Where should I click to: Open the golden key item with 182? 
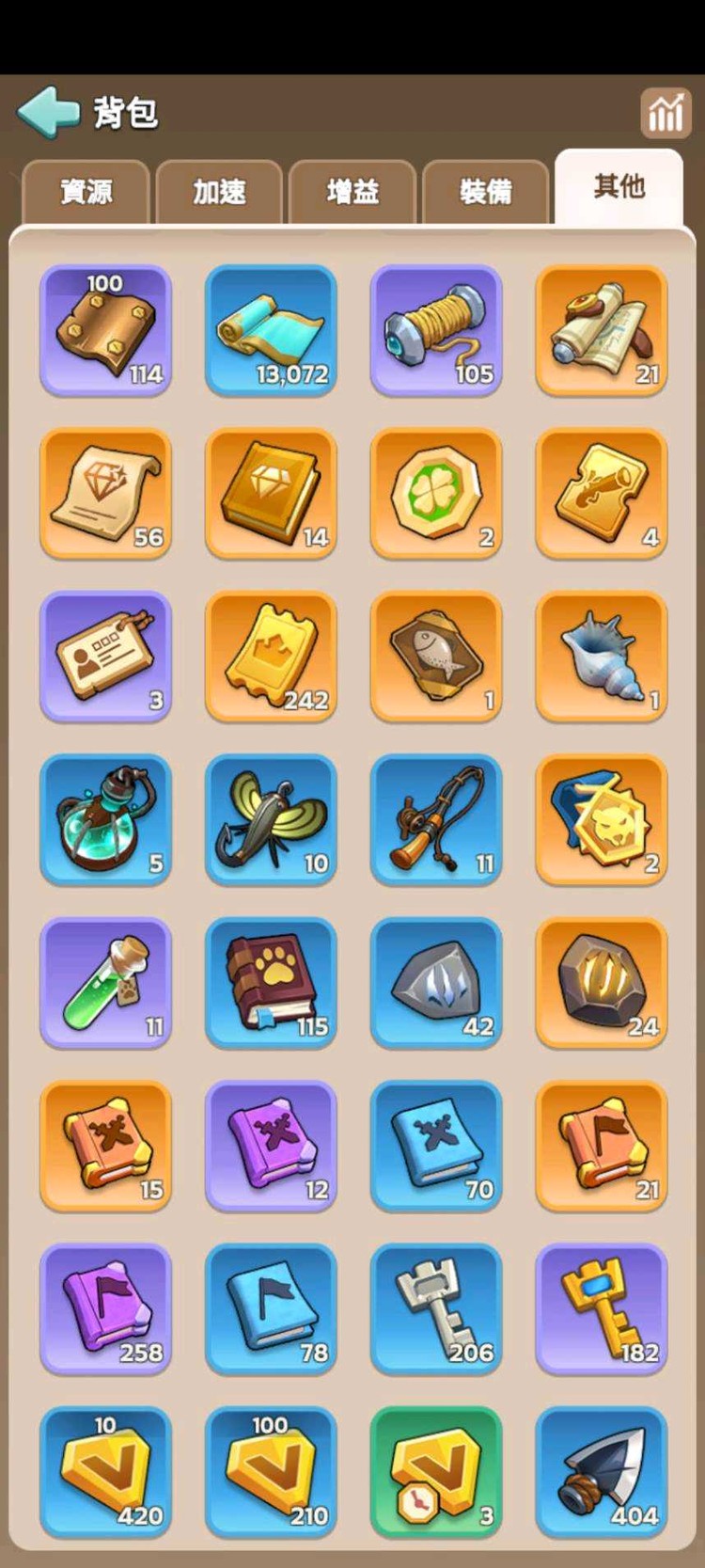click(602, 1308)
